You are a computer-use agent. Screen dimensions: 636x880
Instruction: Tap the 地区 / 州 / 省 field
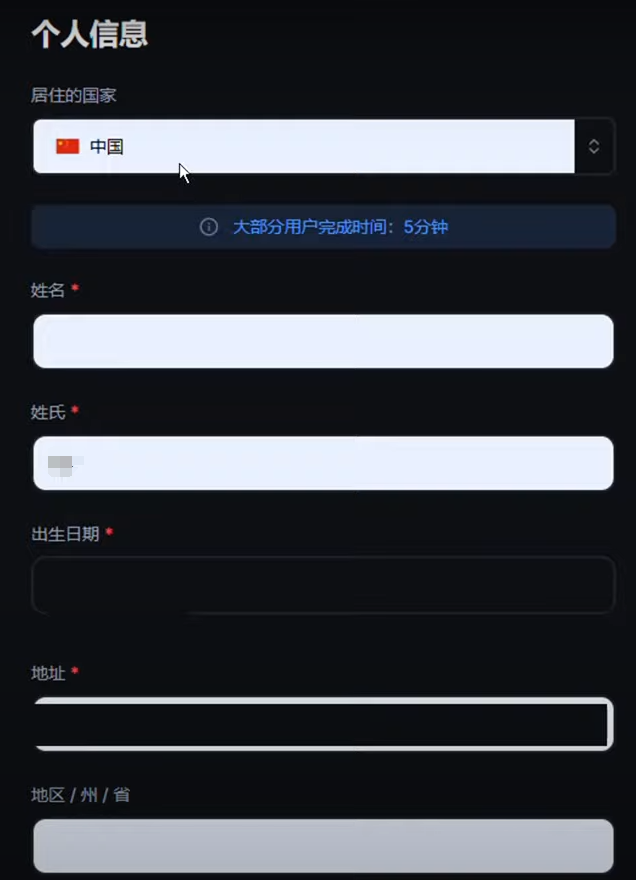[322, 846]
